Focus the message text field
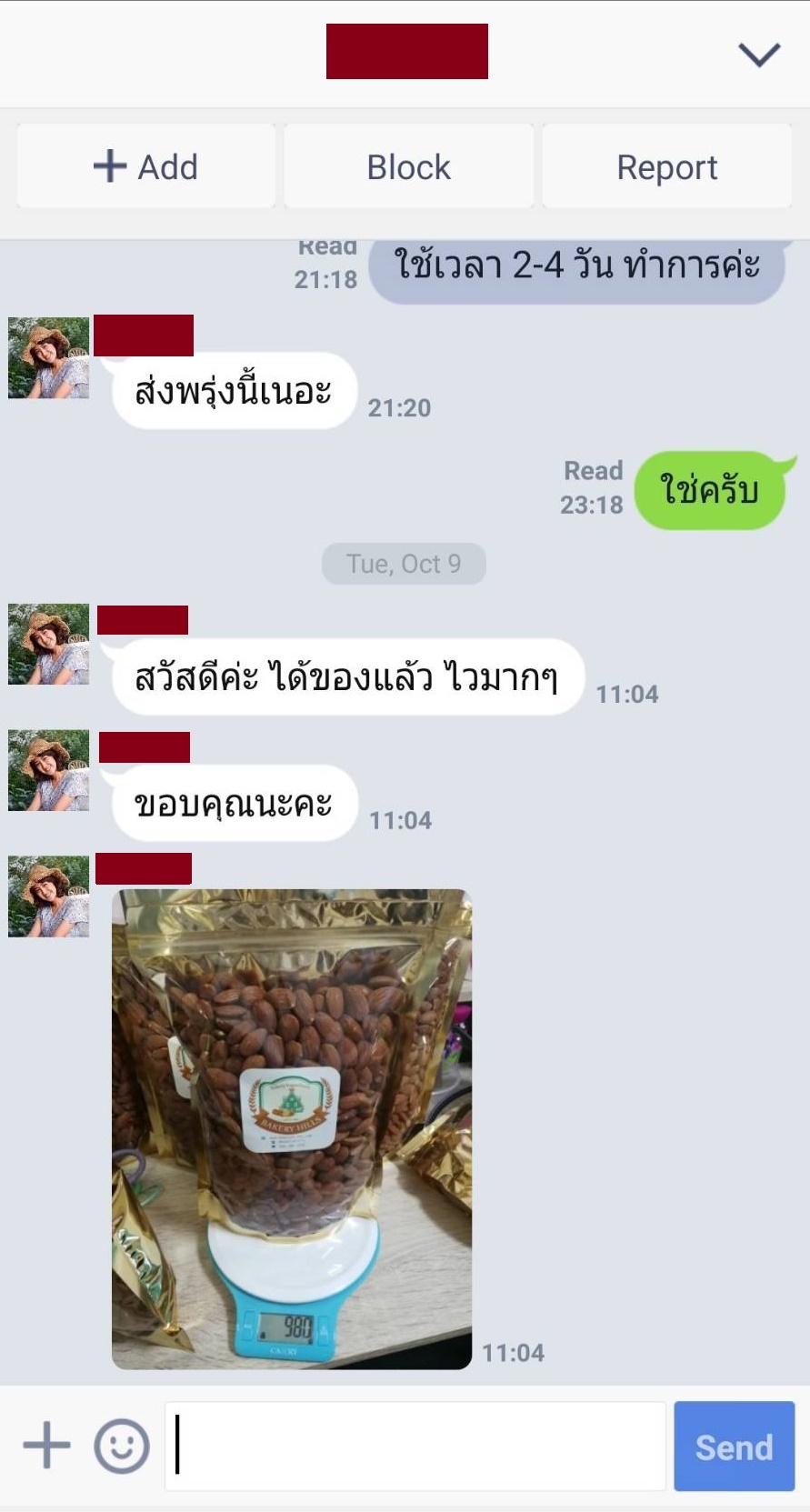 (x=415, y=1446)
